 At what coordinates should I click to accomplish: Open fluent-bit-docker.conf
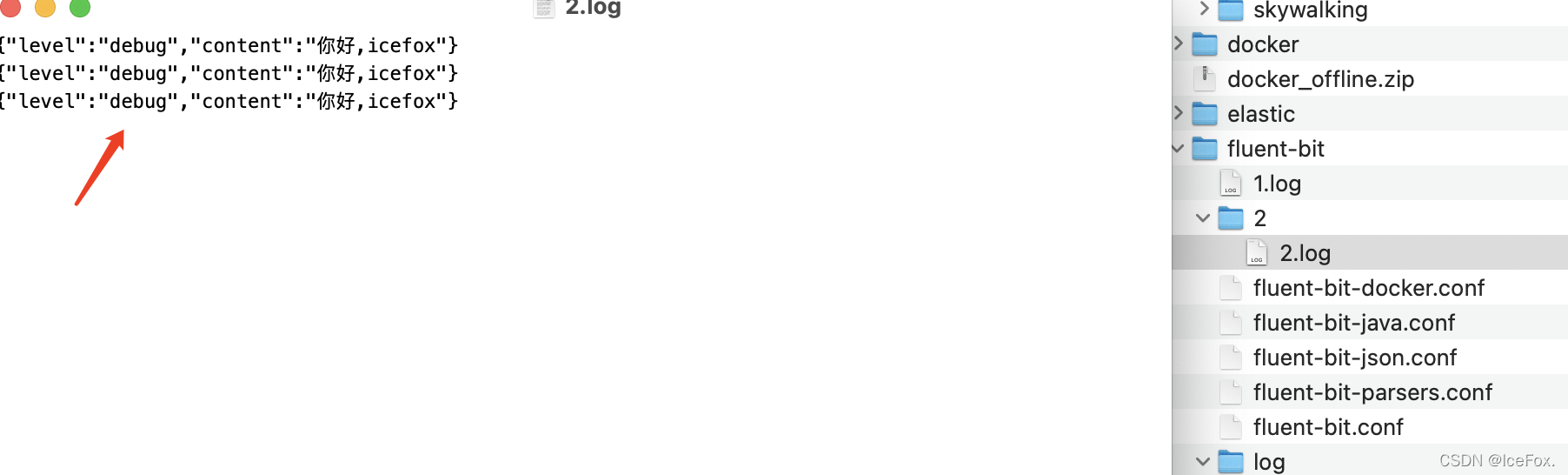[x=1367, y=288]
